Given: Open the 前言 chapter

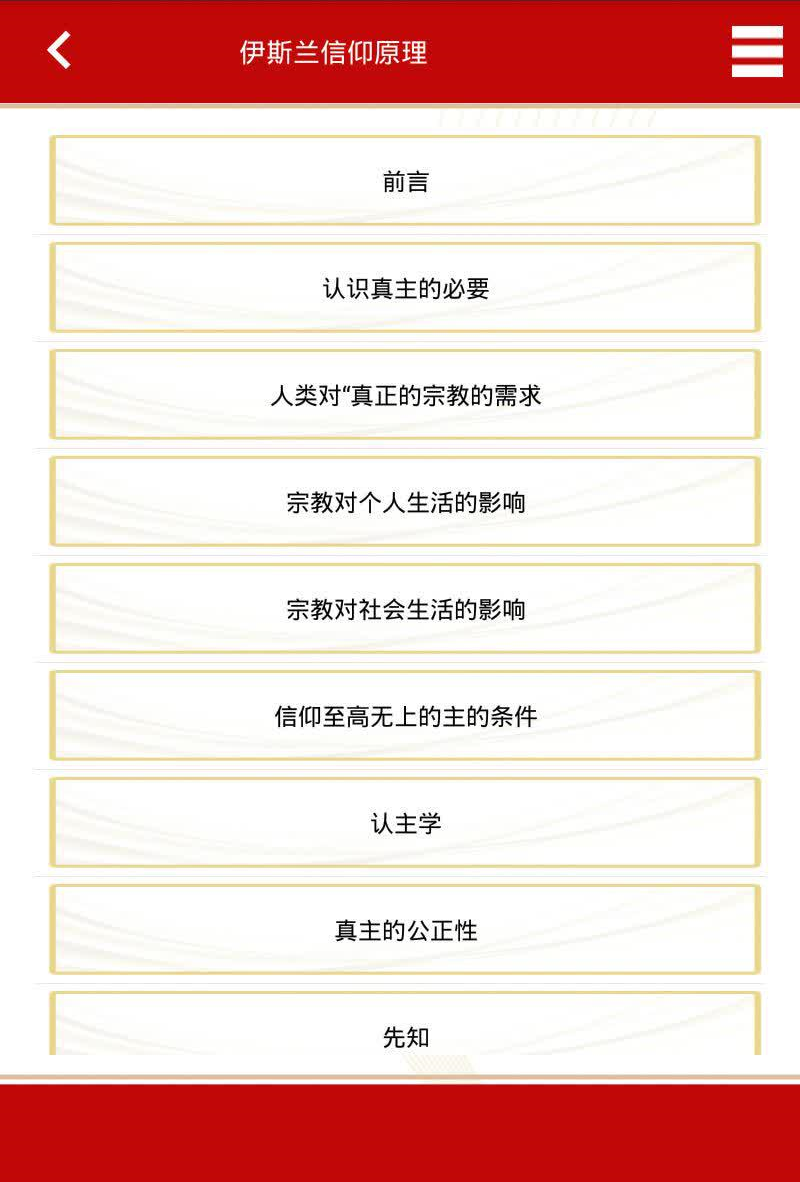Looking at the screenshot, I should tap(405, 181).
